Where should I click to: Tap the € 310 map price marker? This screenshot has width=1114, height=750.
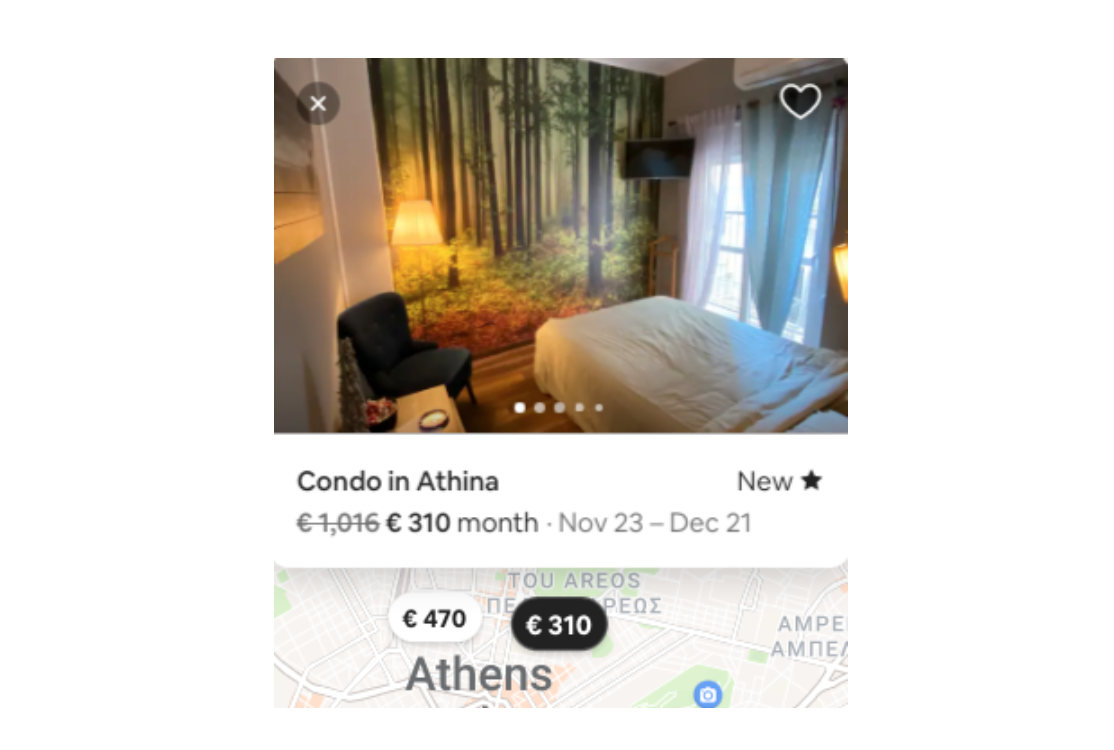(559, 626)
